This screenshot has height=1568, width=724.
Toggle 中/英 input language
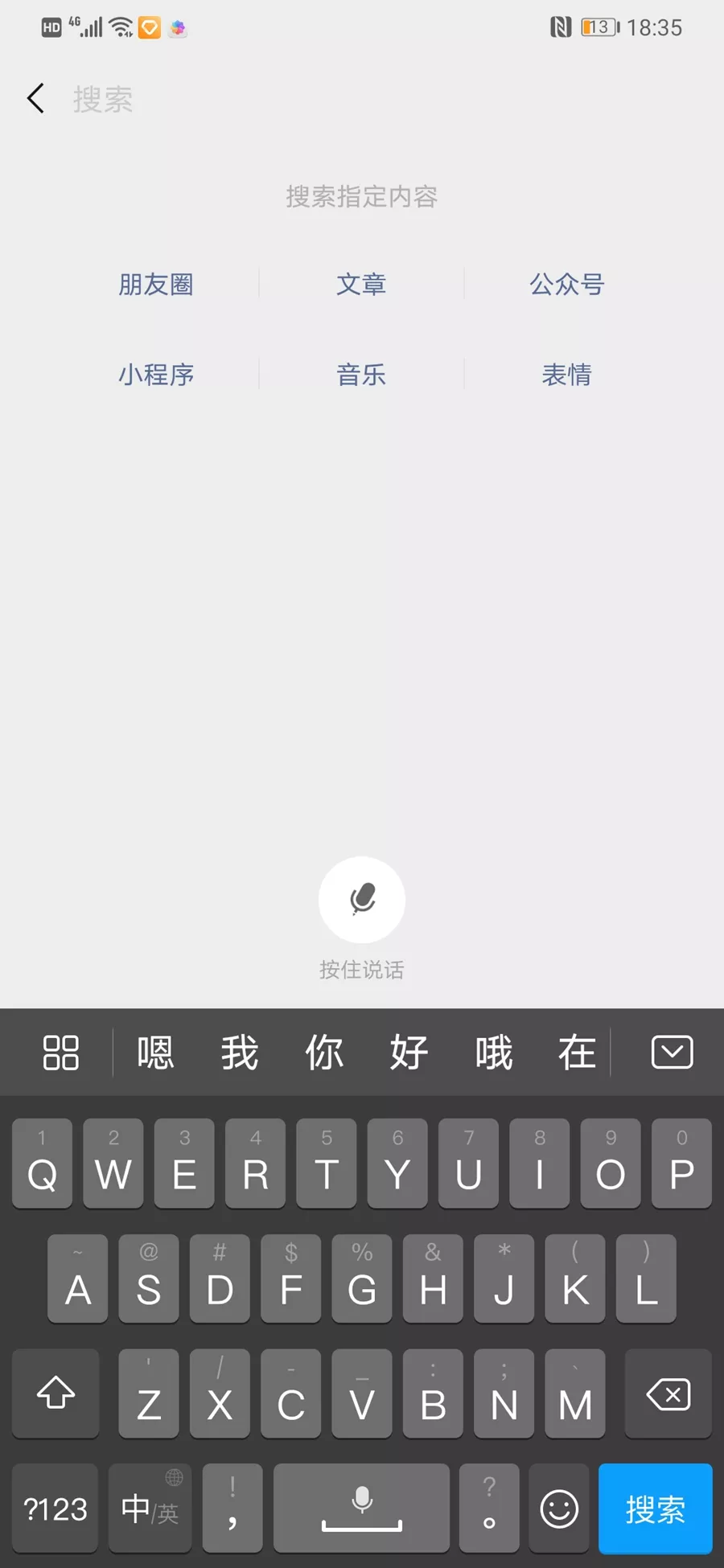coord(150,1508)
